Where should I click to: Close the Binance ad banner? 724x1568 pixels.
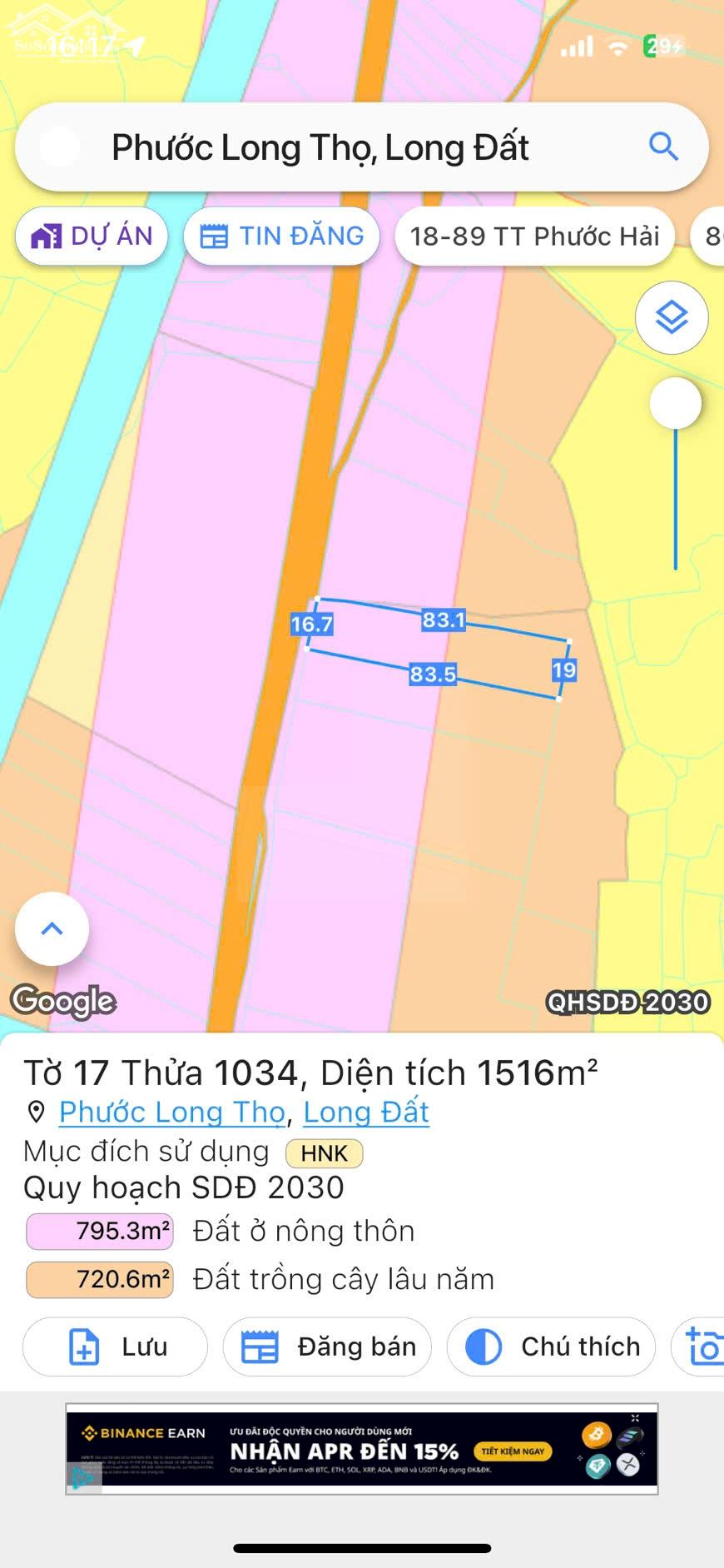[x=635, y=1418]
